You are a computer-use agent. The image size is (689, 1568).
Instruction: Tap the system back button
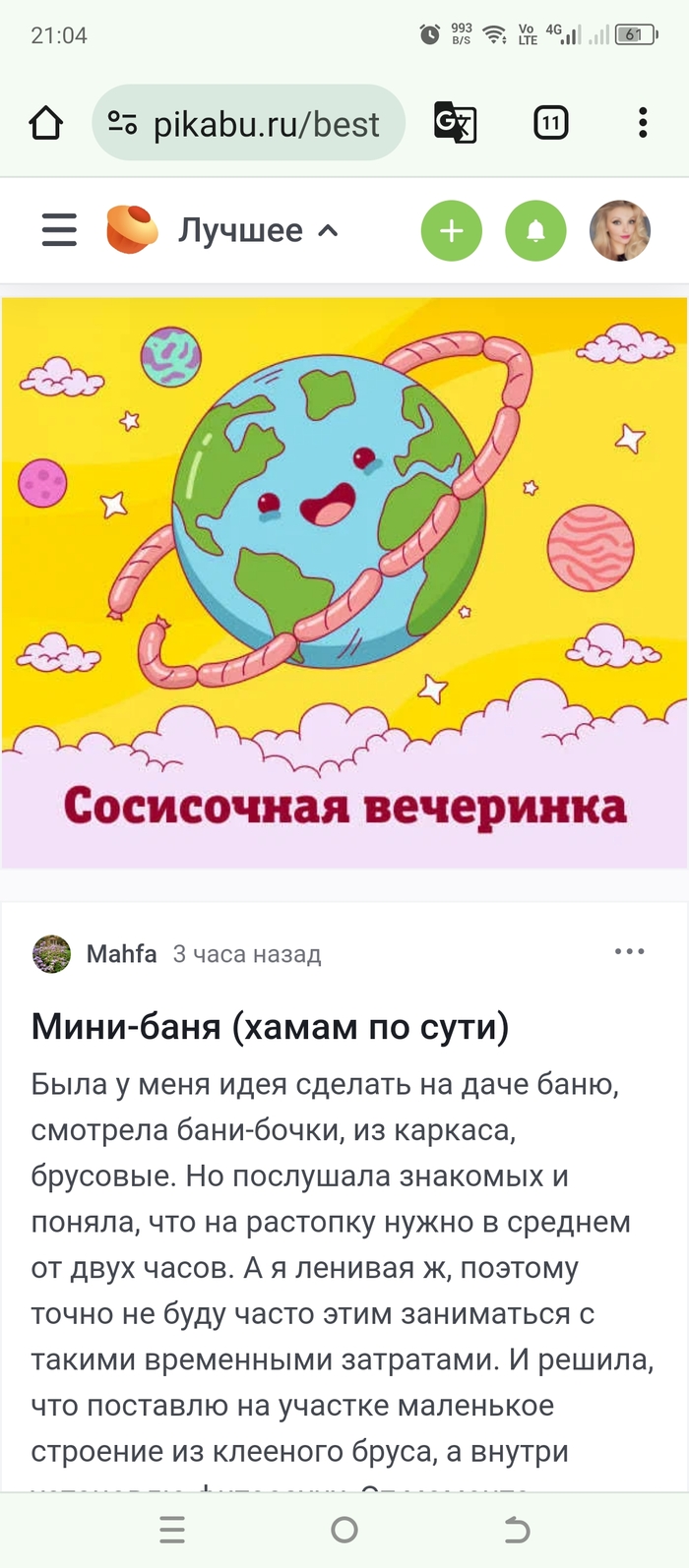(517, 1529)
